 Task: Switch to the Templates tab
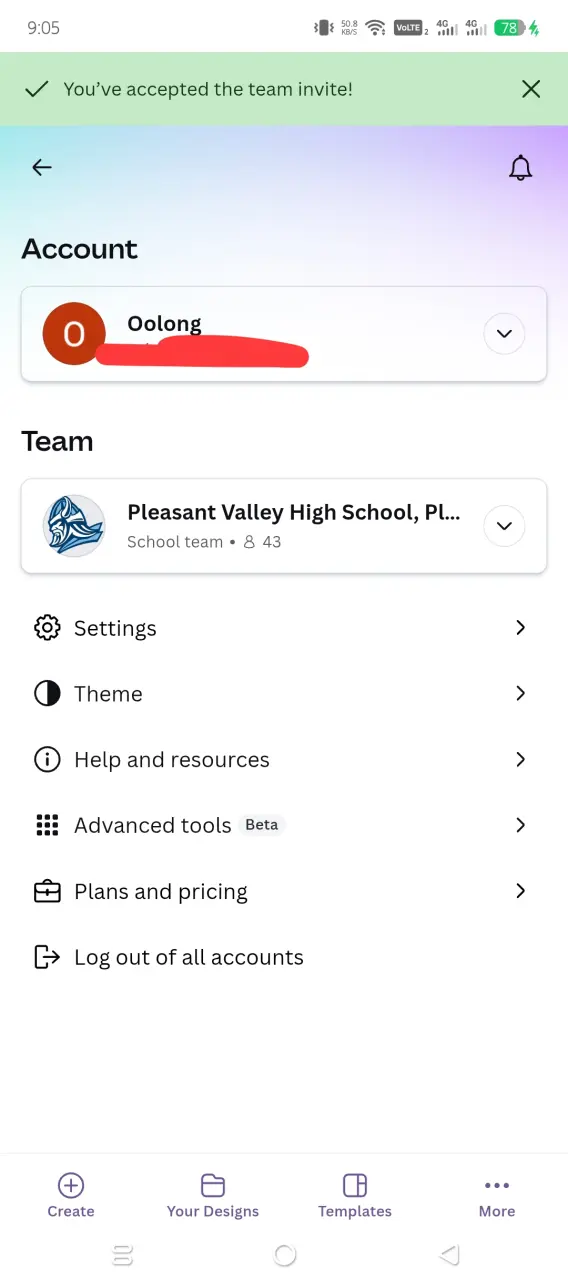(355, 1196)
